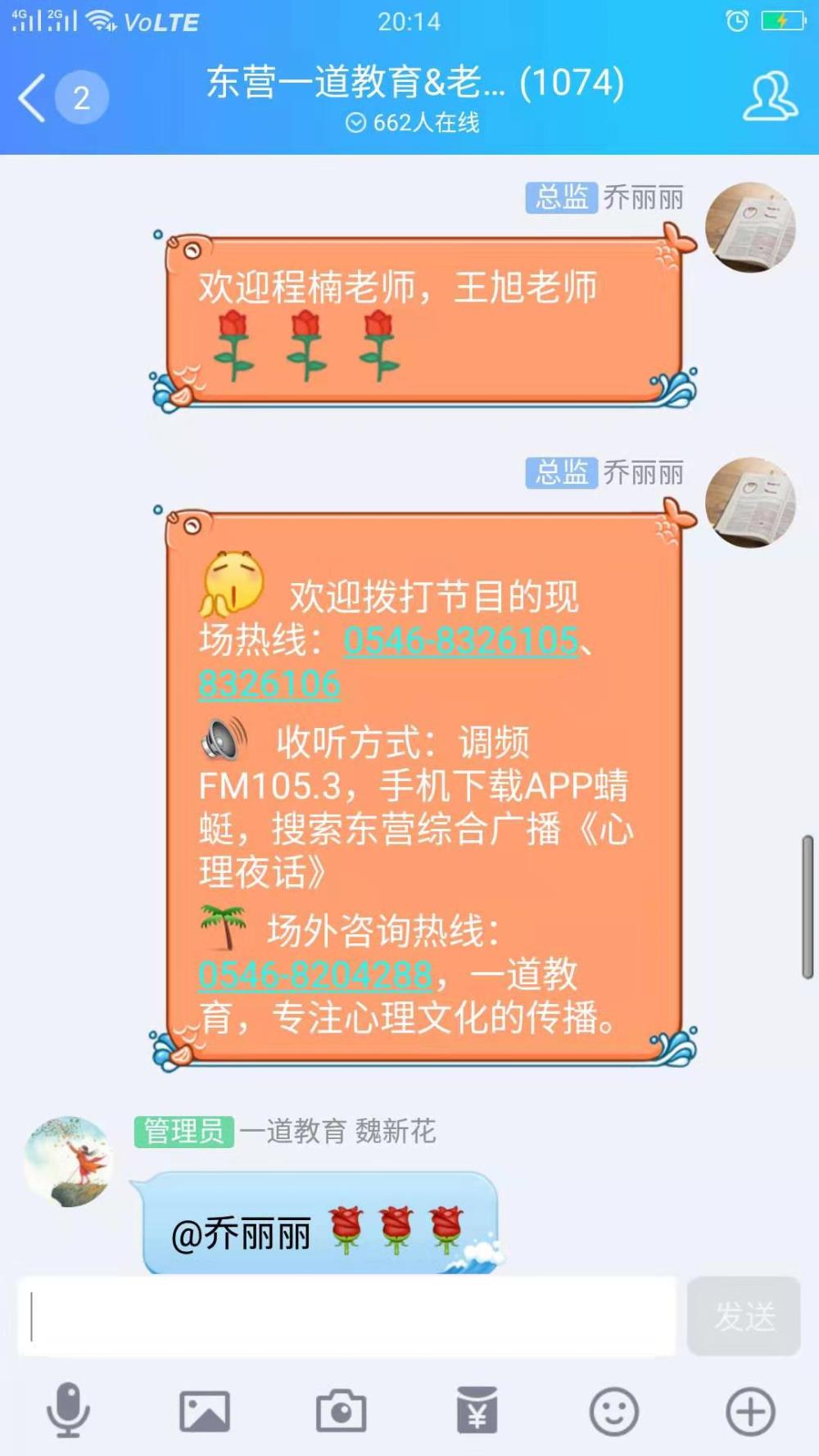
Task: Open the group members profile icon
Action: coord(770,97)
